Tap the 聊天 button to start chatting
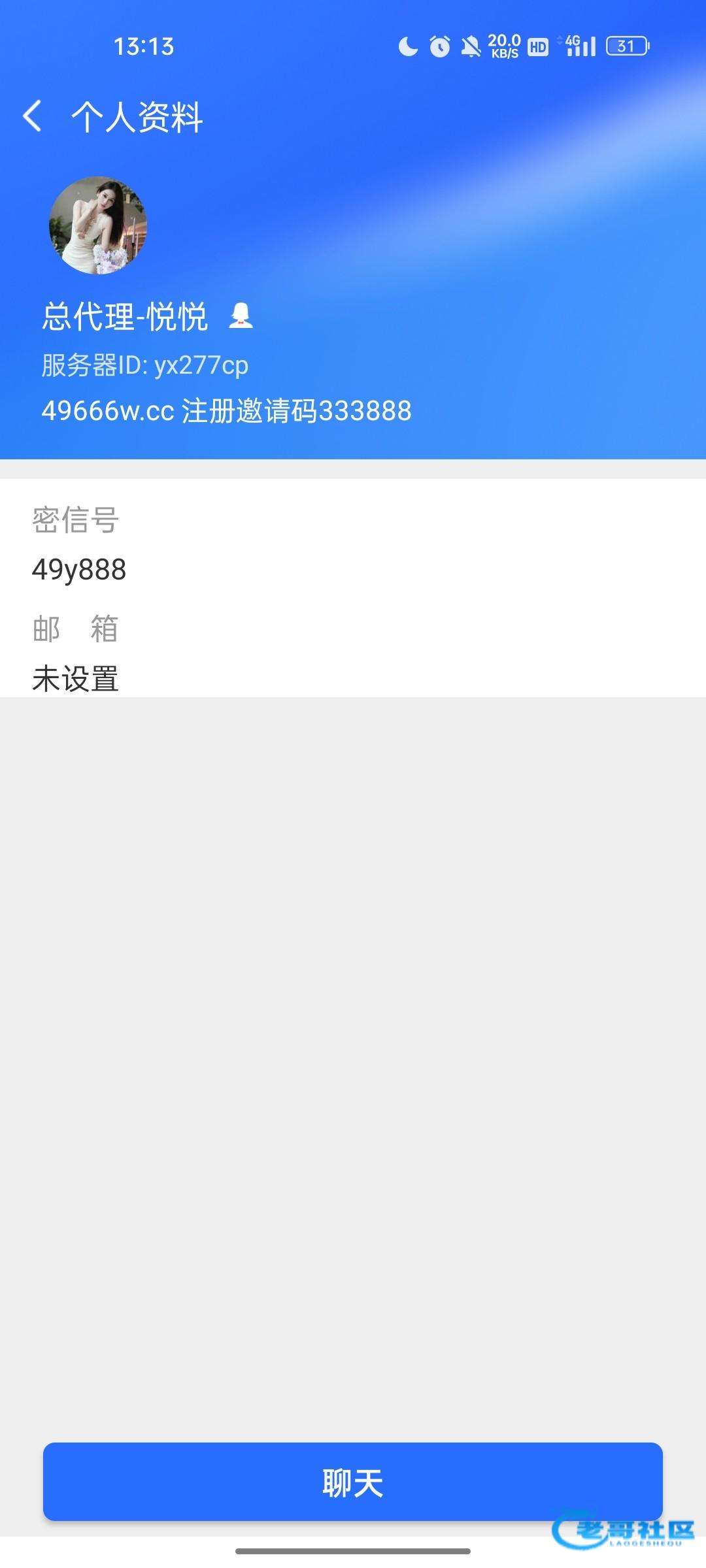706x1568 pixels. (x=353, y=1482)
